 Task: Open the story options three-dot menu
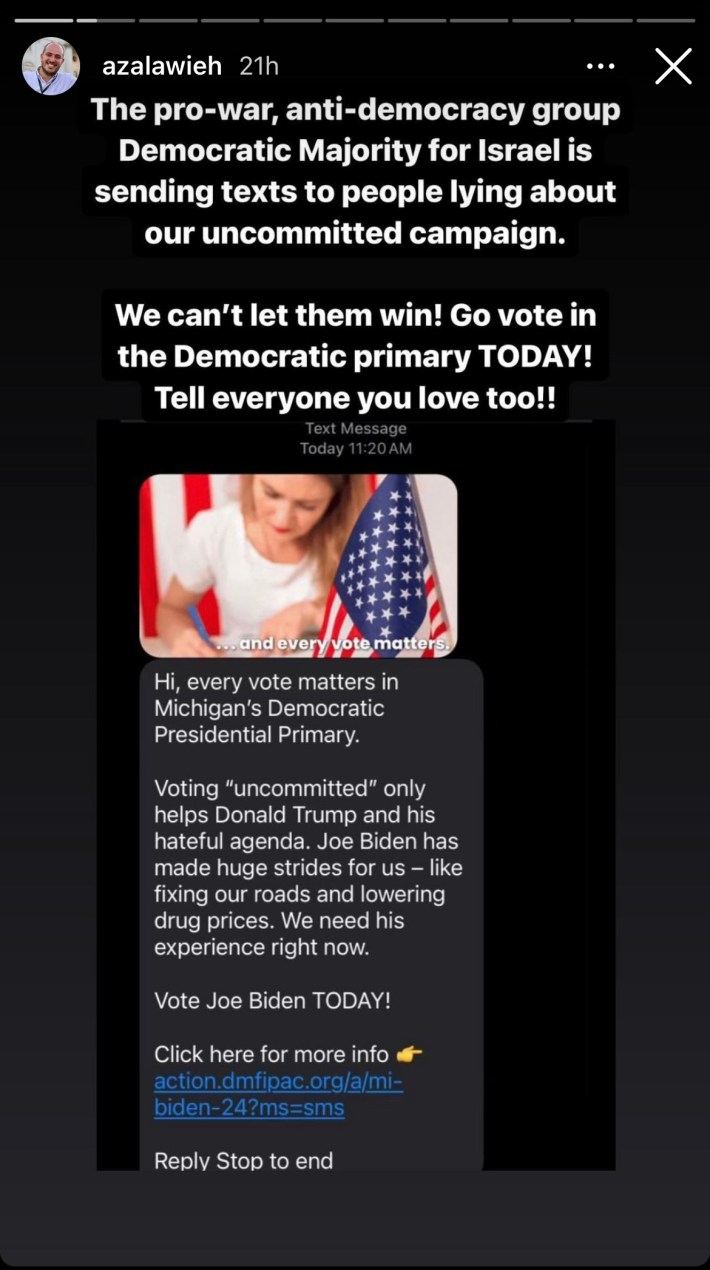(600, 67)
